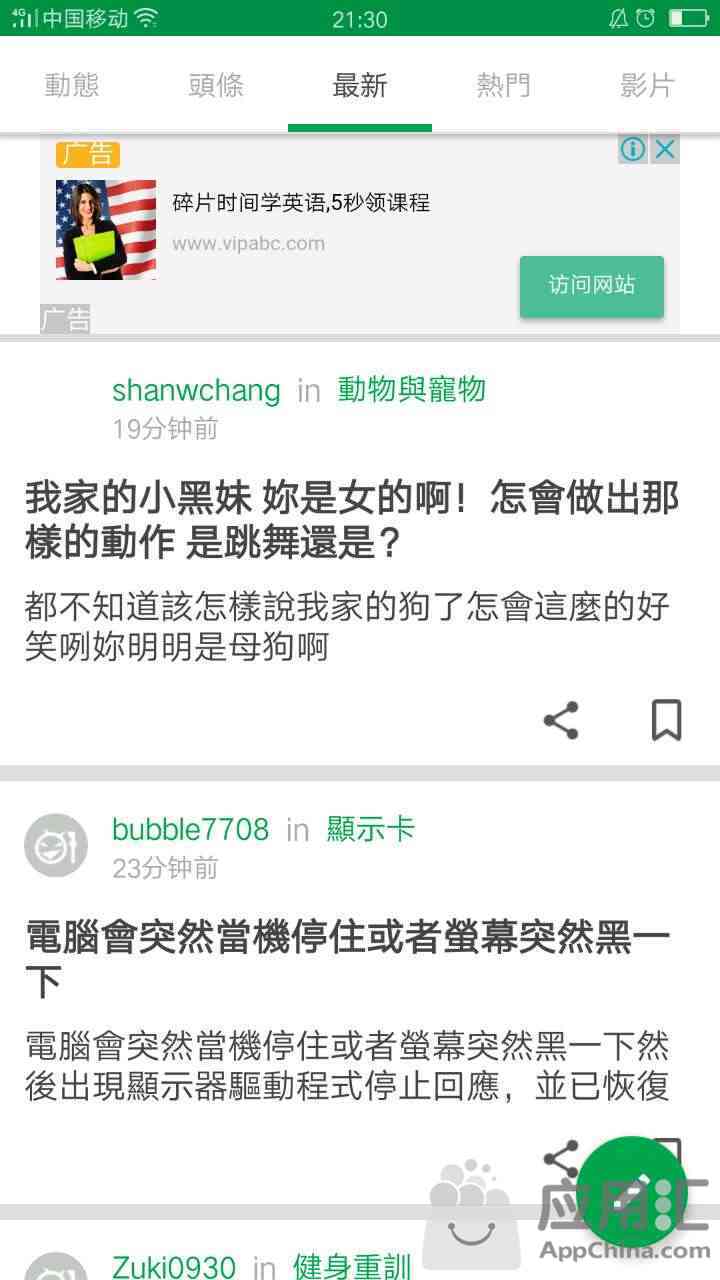Bookmark shanwchang's post

pyautogui.click(x=666, y=720)
